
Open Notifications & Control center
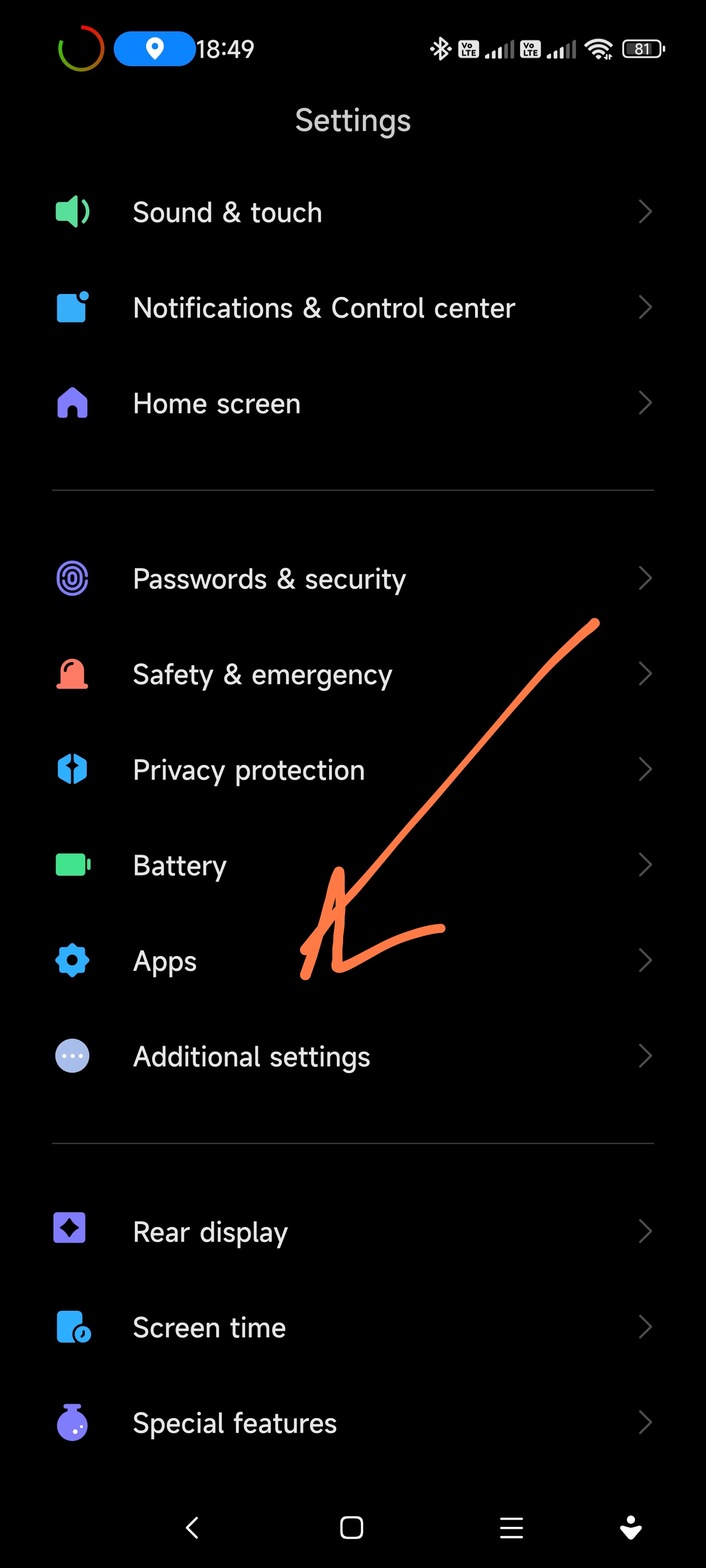353,307
